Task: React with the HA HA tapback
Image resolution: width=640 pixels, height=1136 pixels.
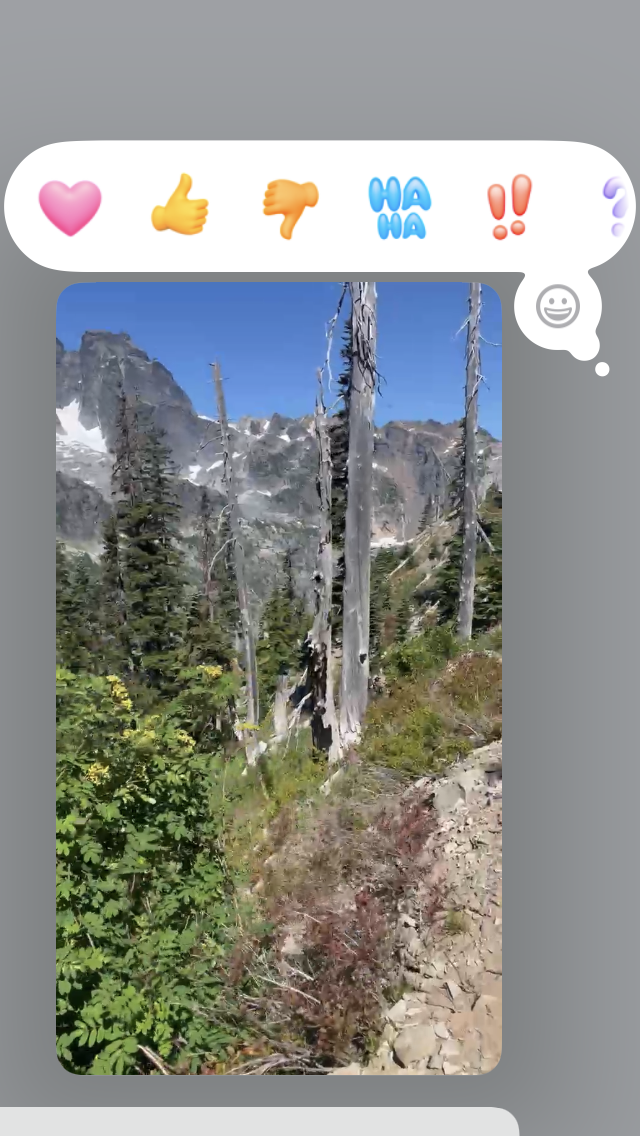Action: 400,208
